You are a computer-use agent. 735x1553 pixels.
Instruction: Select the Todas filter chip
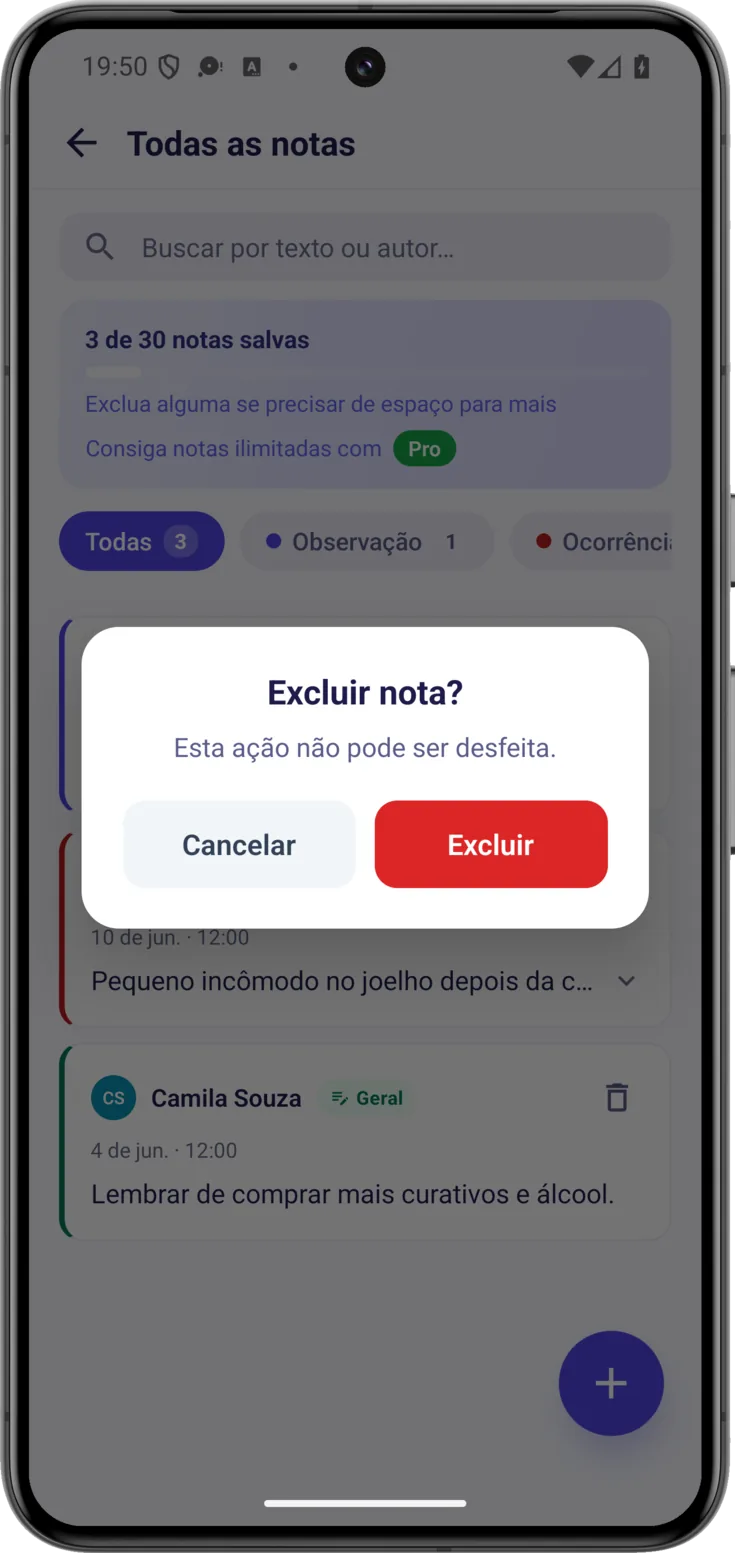(x=142, y=541)
